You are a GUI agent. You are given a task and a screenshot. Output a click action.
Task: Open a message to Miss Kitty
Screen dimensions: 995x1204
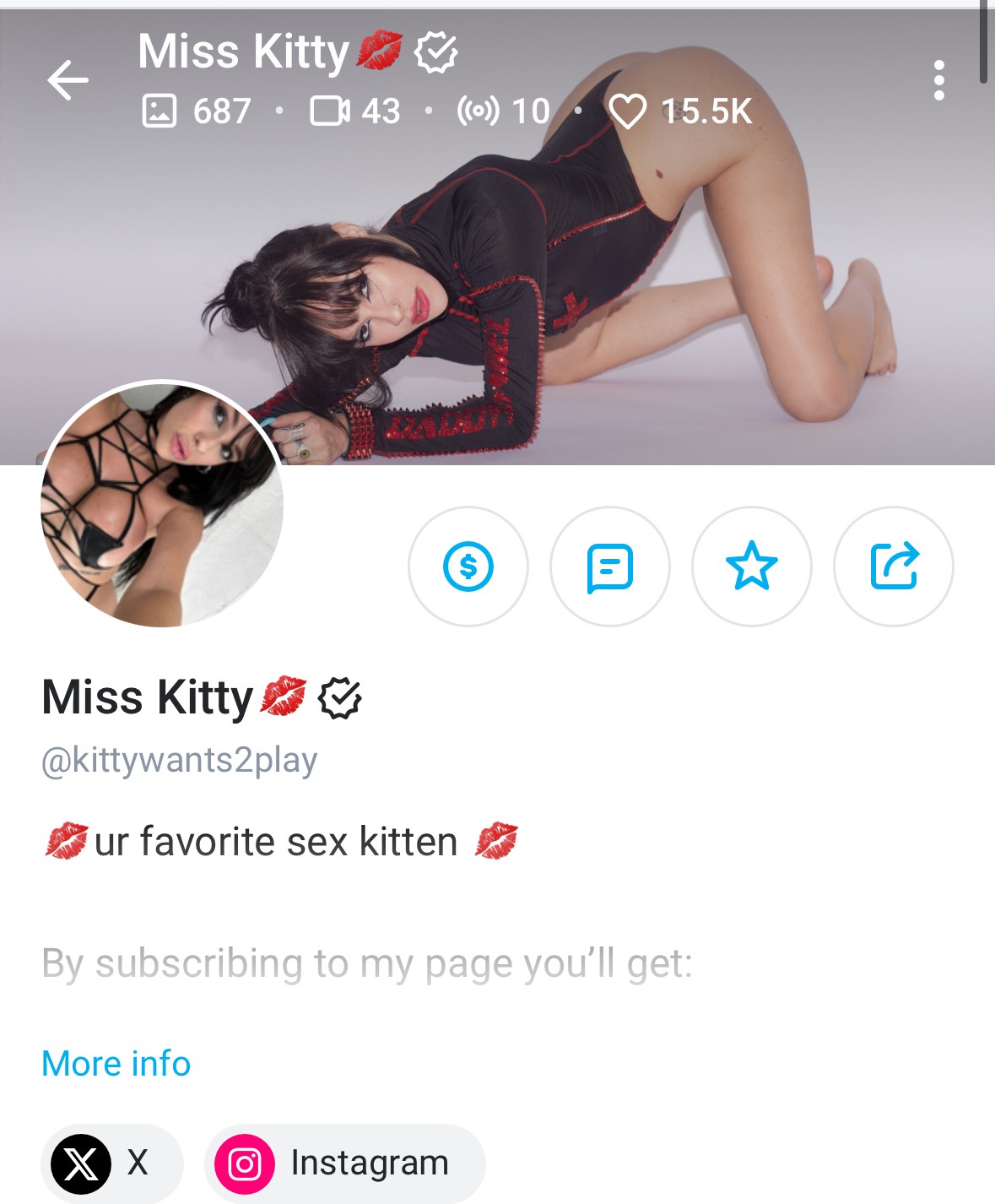(x=609, y=566)
